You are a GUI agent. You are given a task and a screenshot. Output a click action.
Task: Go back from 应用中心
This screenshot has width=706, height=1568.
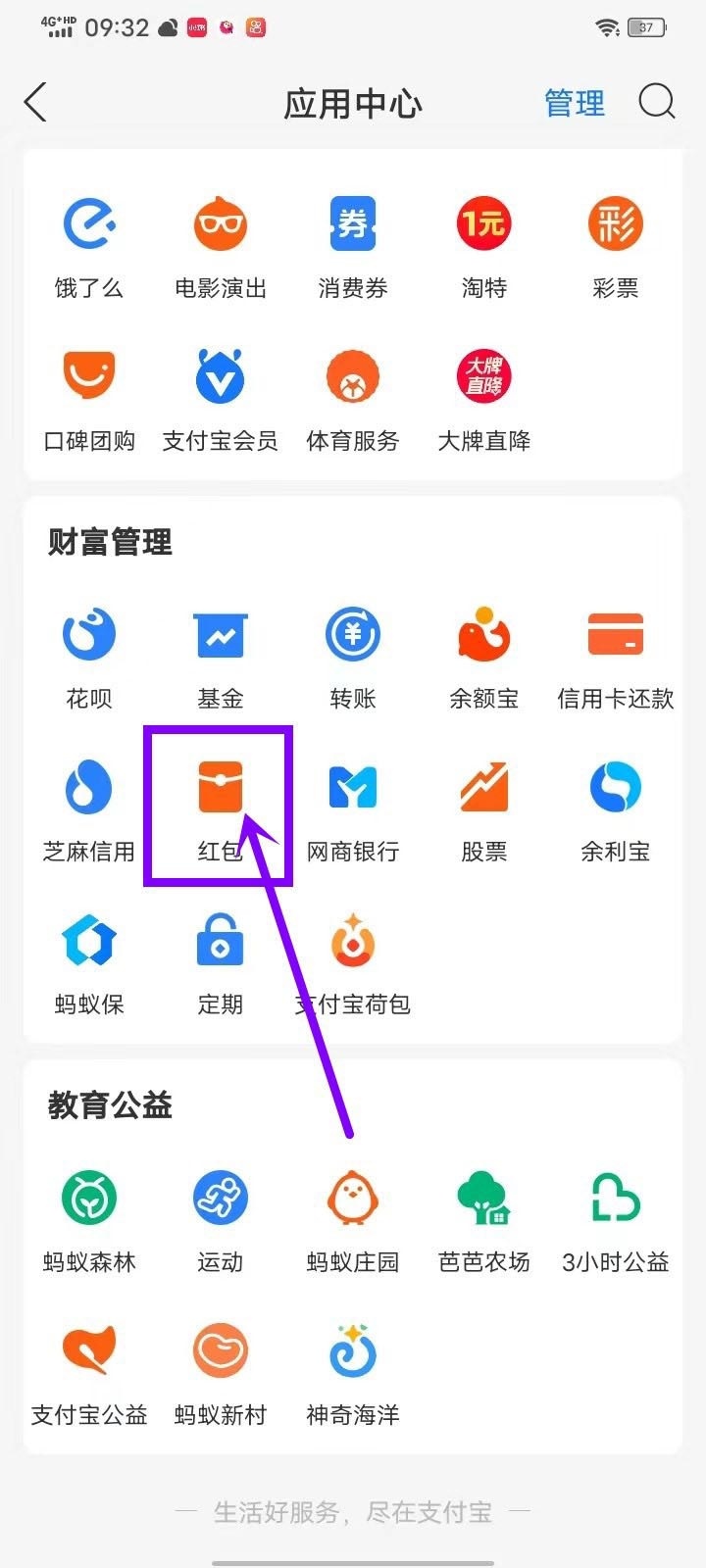35,102
